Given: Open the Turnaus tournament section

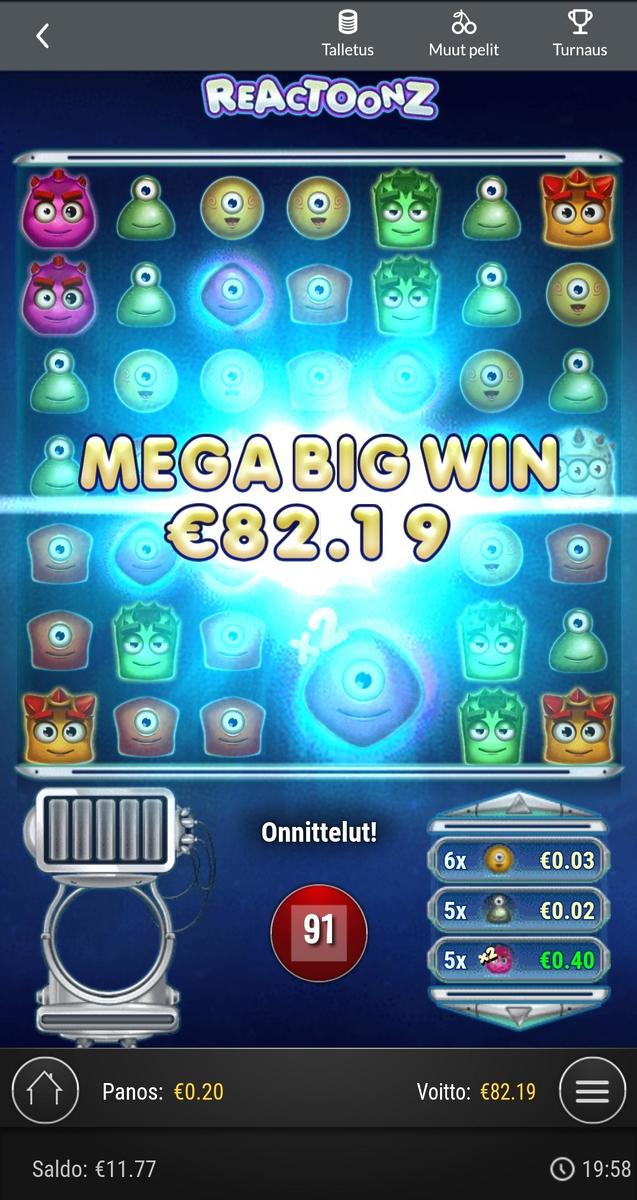Looking at the screenshot, I should click(580, 34).
